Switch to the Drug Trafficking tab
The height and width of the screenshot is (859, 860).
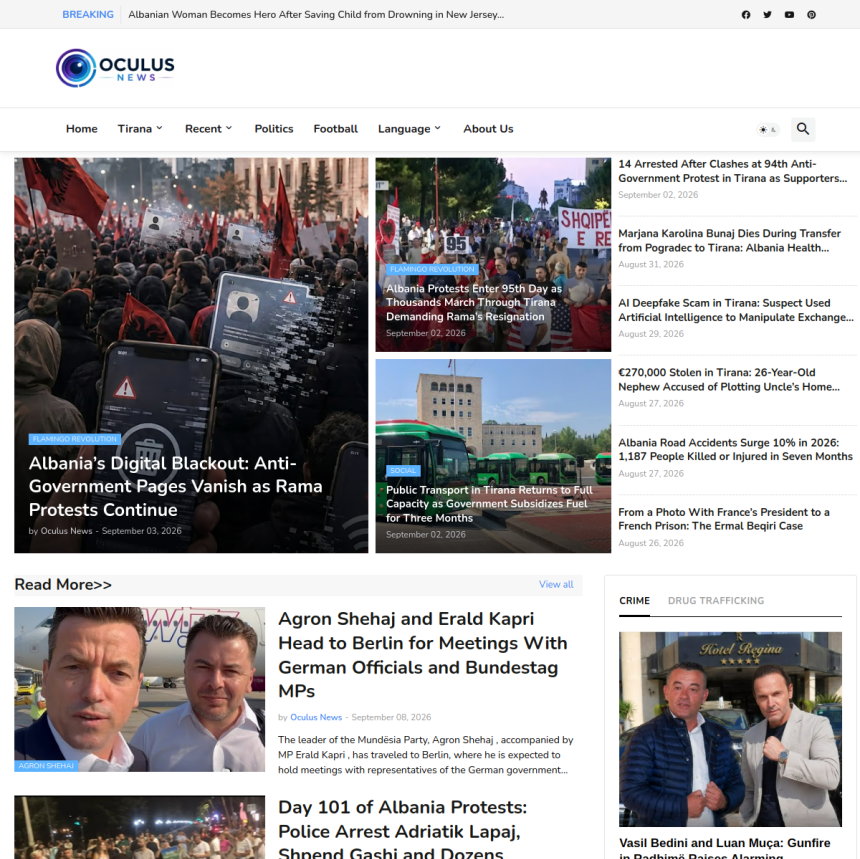coord(715,601)
